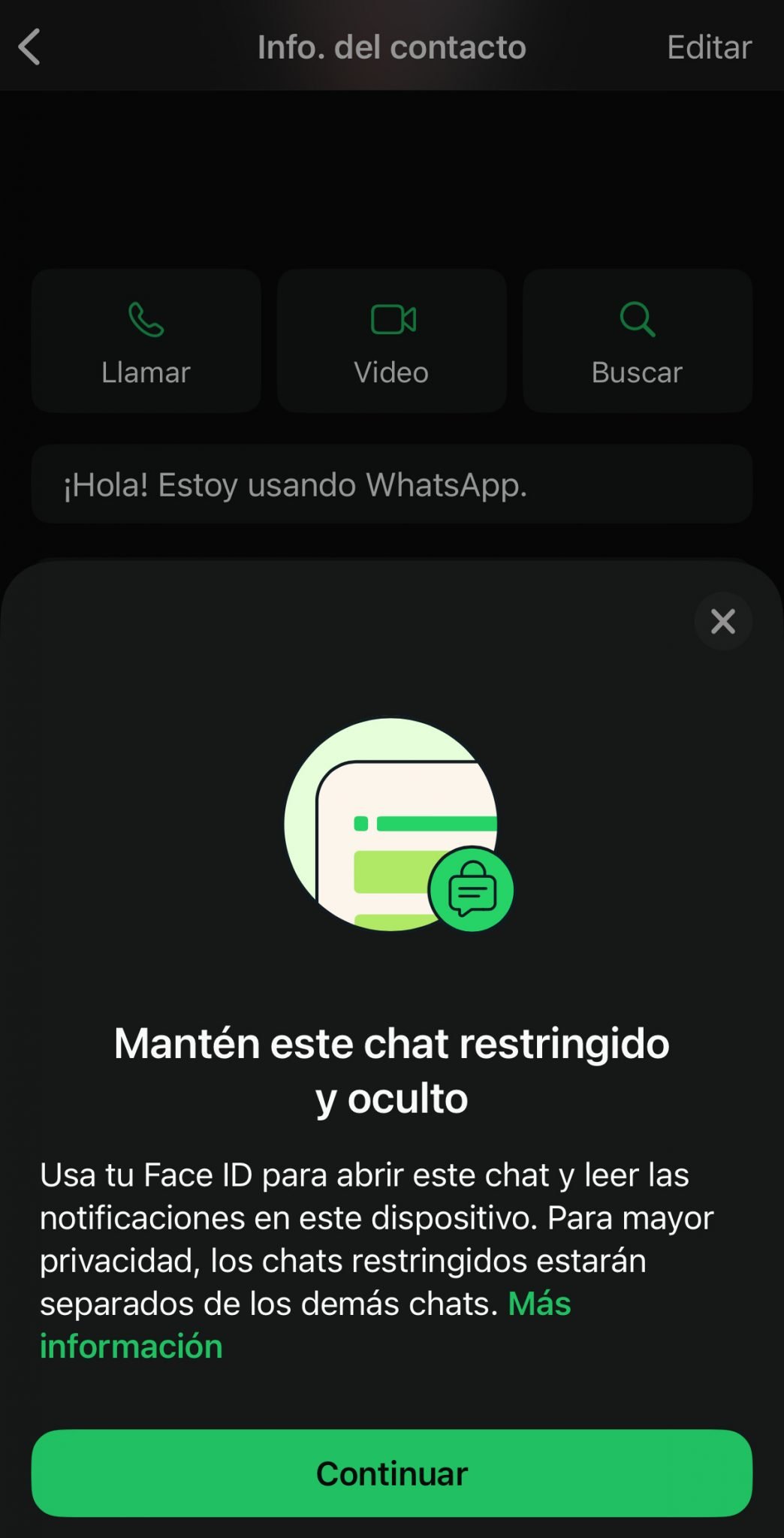This screenshot has height=1538, width=784.
Task: Open the Editar contact editor
Action: pyautogui.click(x=707, y=46)
